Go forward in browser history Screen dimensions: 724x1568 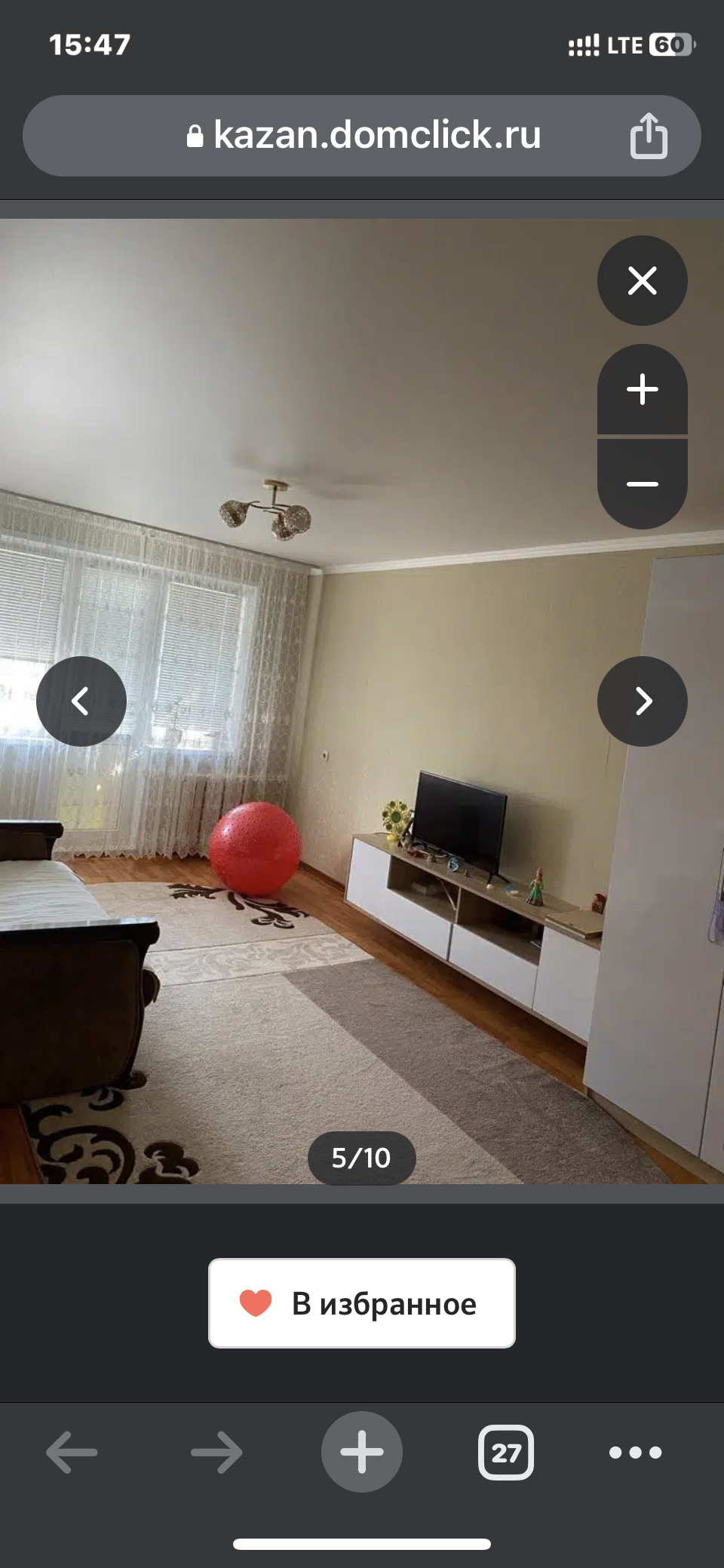point(216,1452)
